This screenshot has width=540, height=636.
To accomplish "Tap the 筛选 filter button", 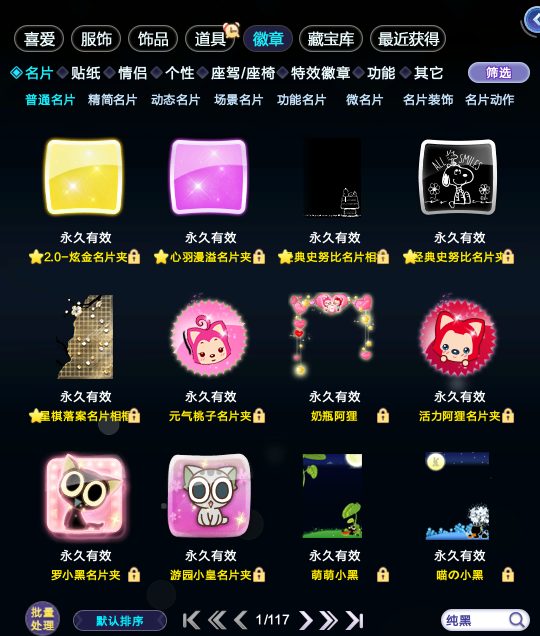I will (x=499, y=73).
